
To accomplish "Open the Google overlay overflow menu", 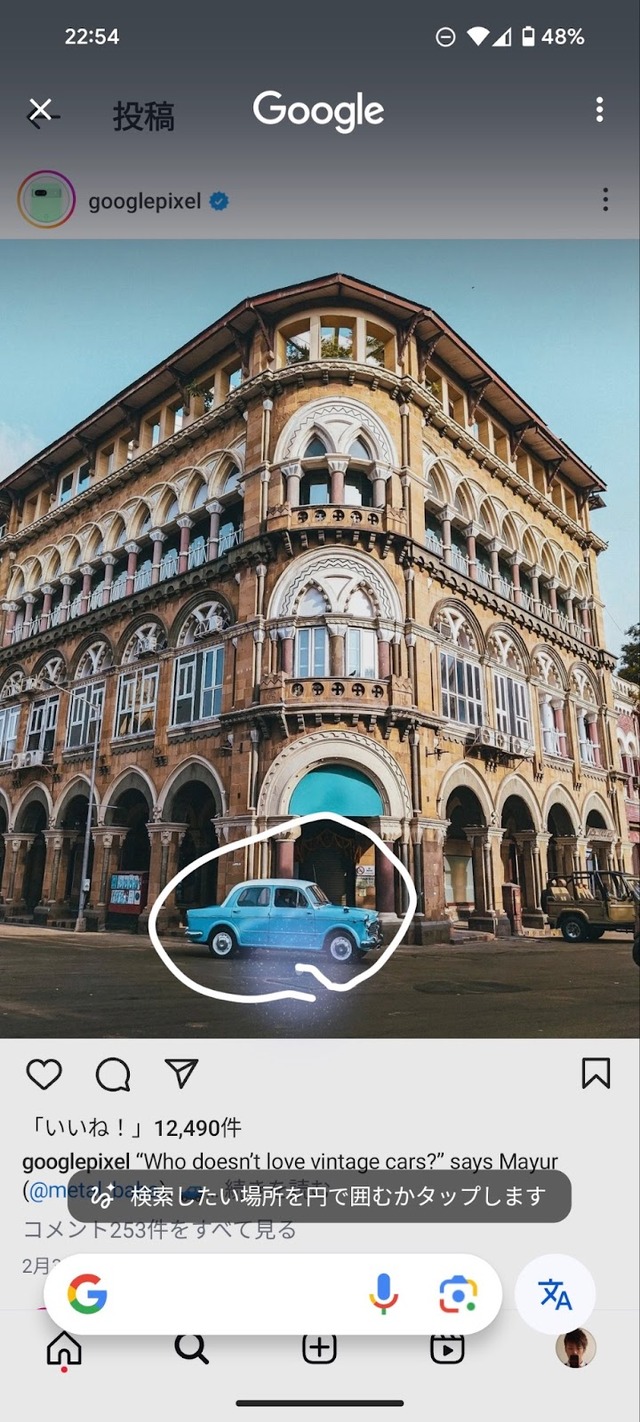I will tap(599, 110).
